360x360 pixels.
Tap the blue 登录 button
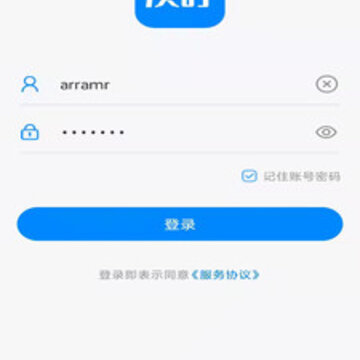[180, 224]
